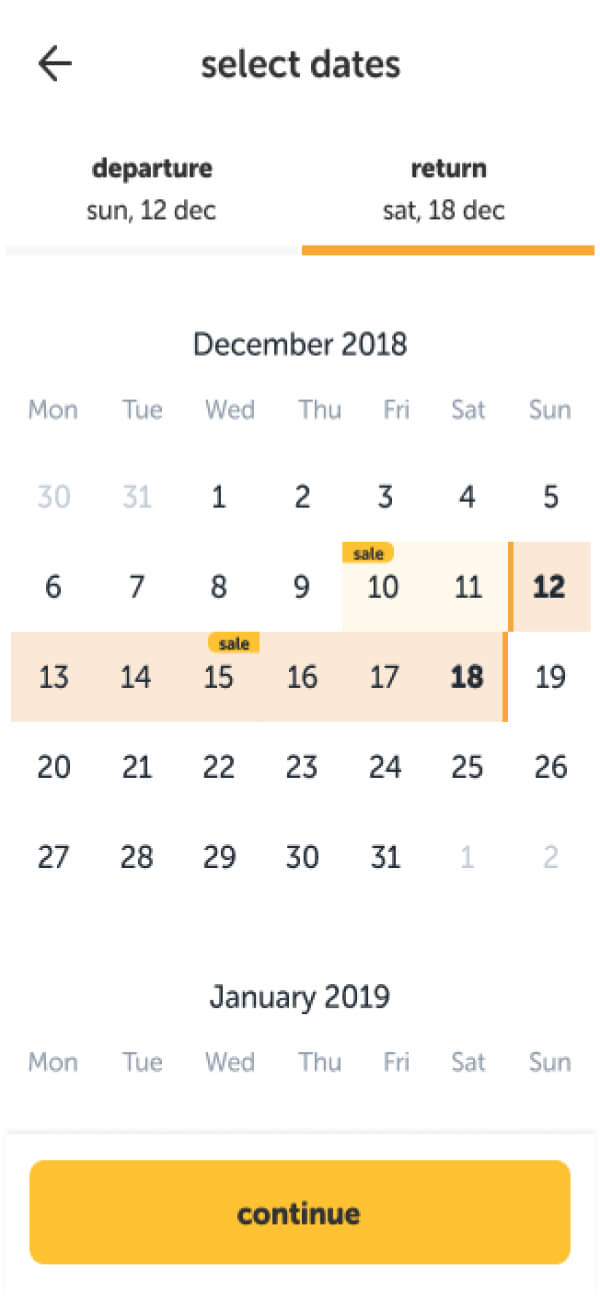Select December 15 with sale tag

(x=219, y=677)
